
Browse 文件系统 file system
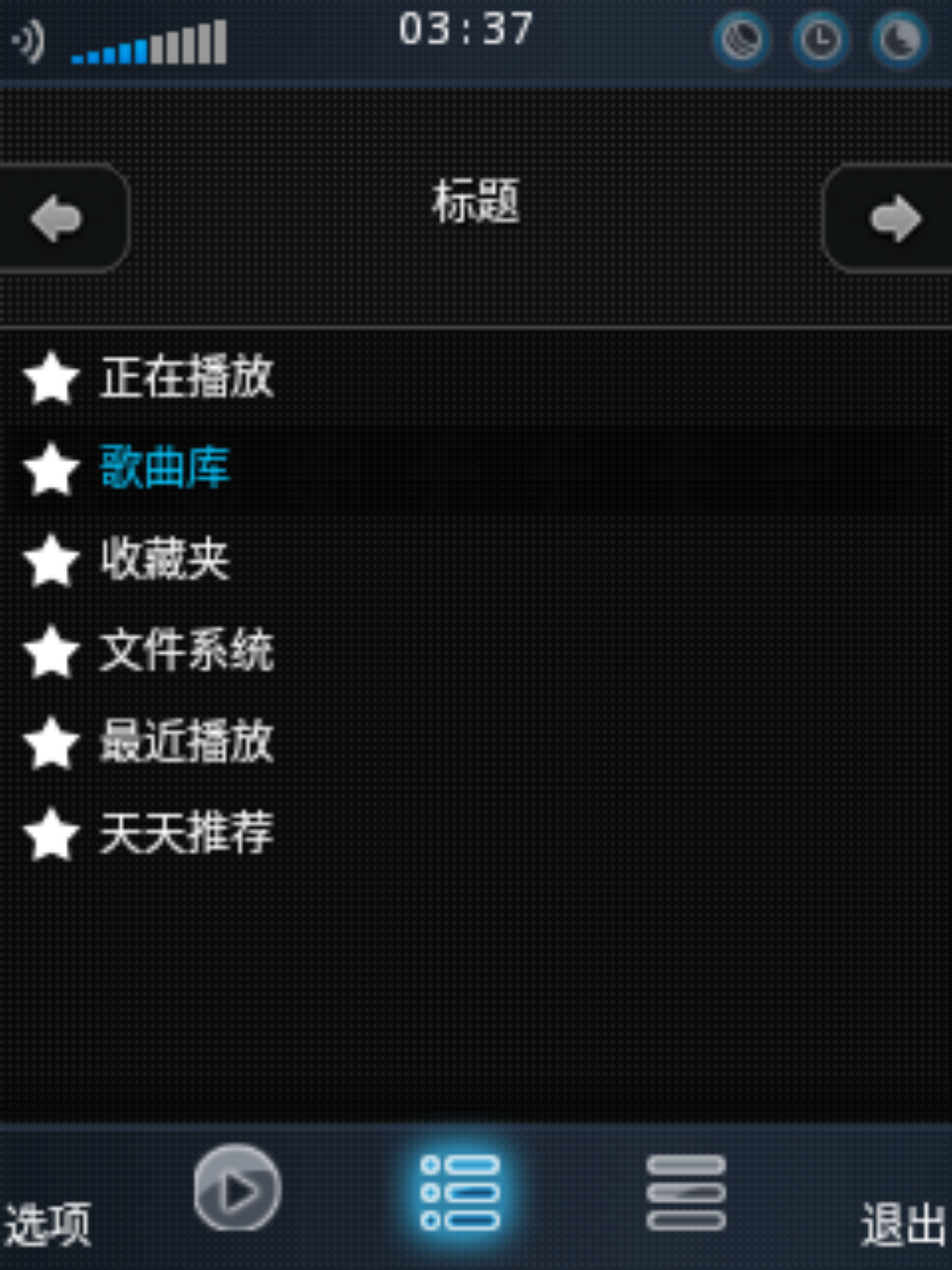[185, 651]
